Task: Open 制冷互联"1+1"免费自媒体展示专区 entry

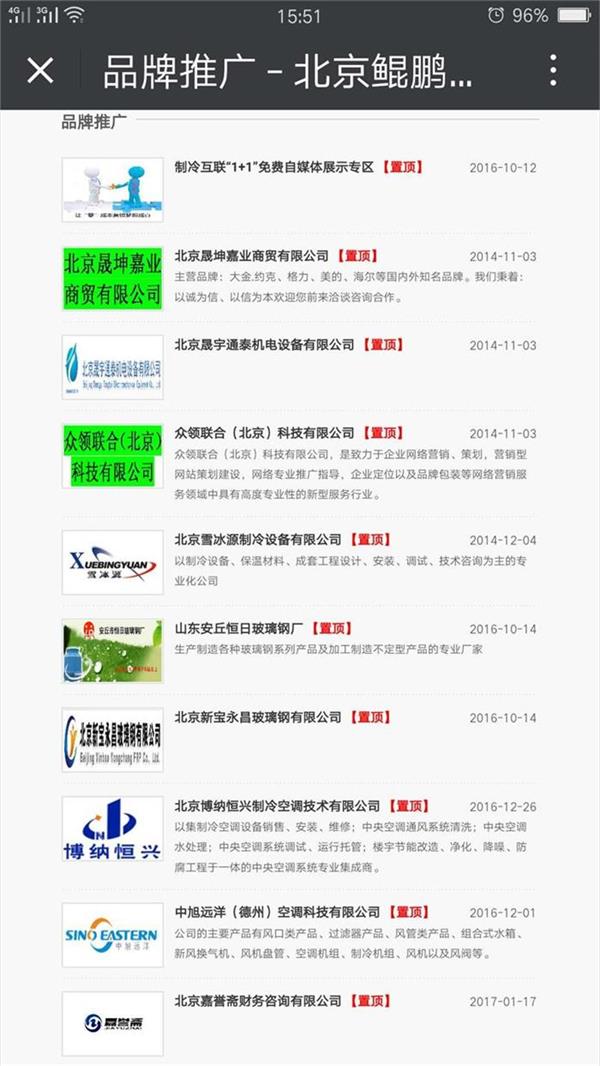Action: click(x=273, y=168)
